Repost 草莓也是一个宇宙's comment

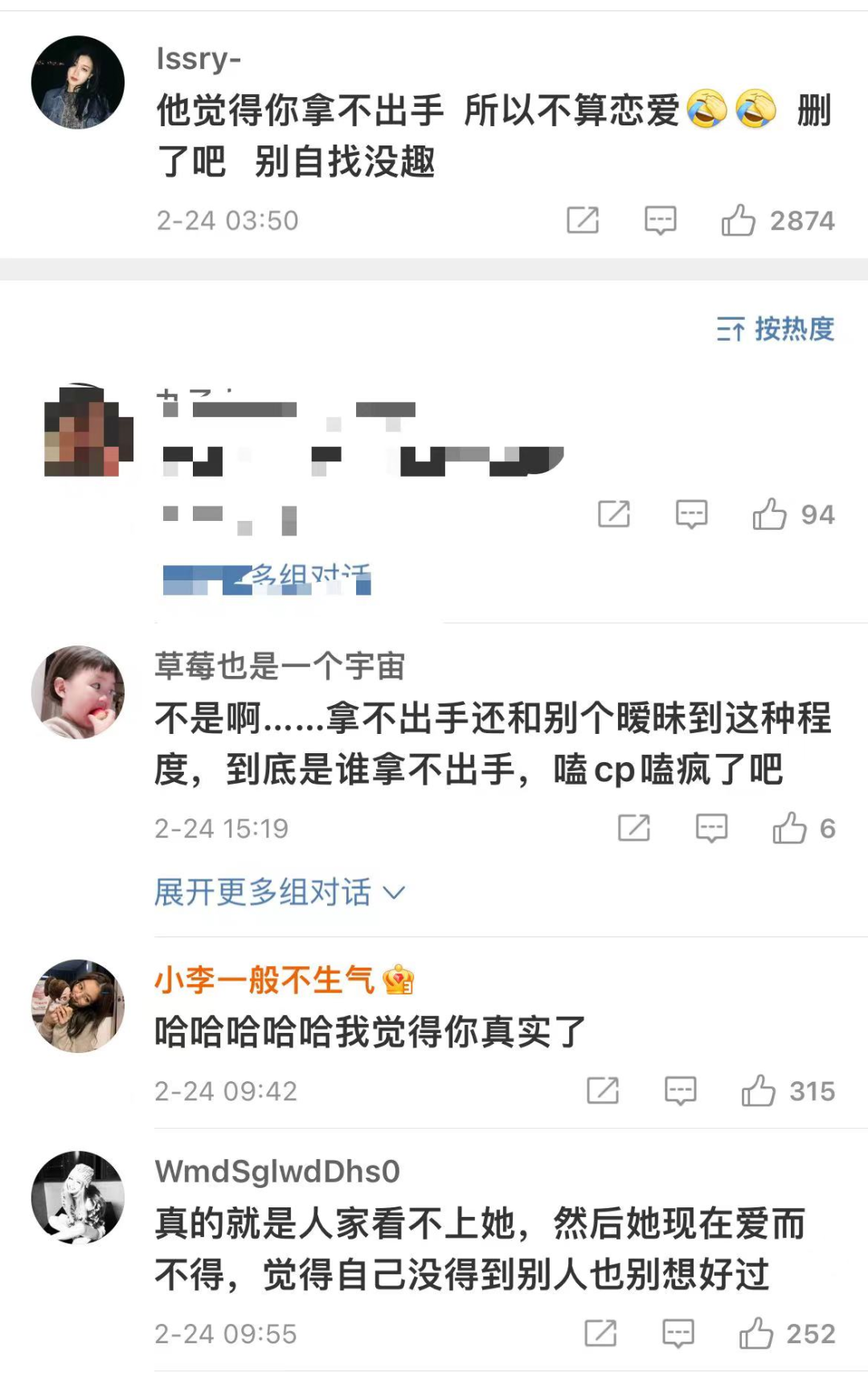[633, 828]
